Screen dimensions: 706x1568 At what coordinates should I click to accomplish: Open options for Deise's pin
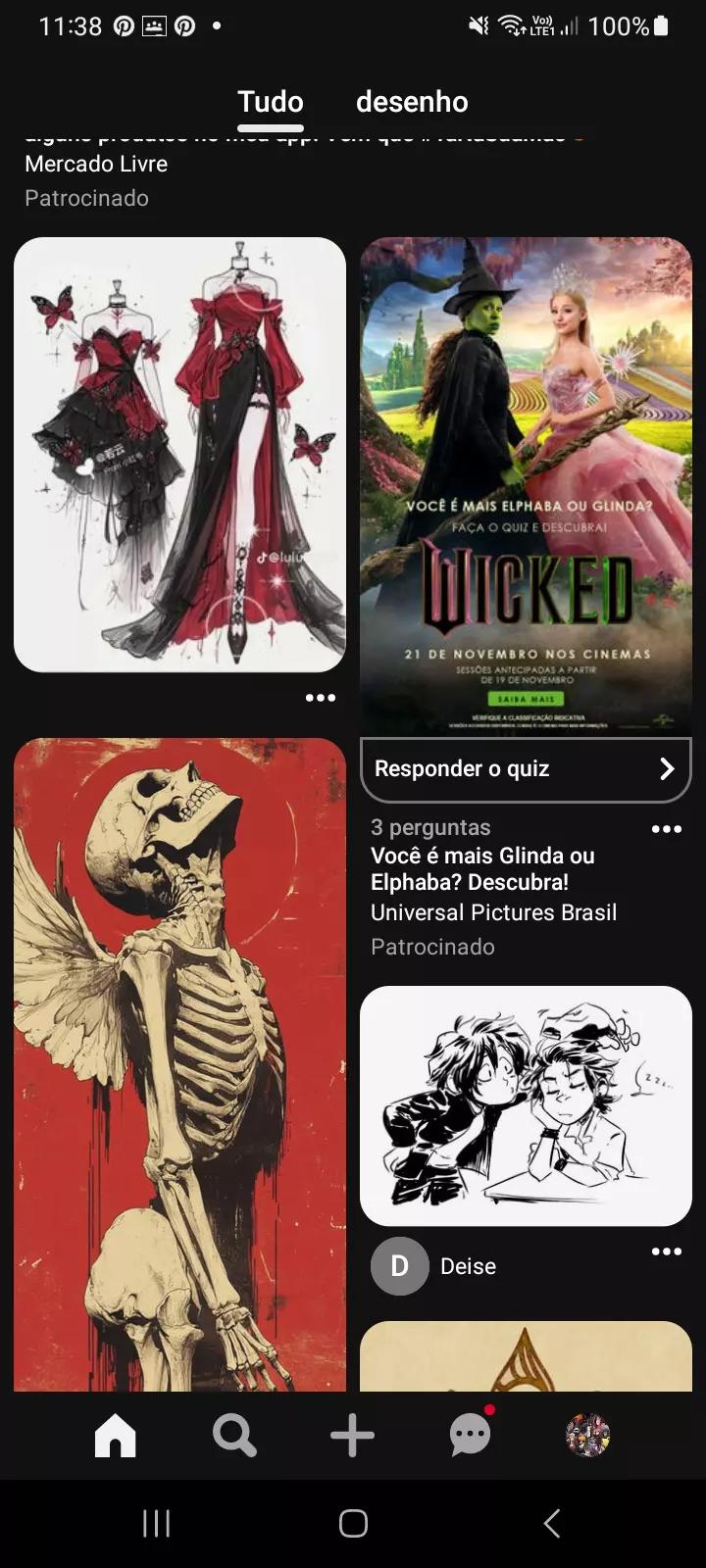point(667,1251)
